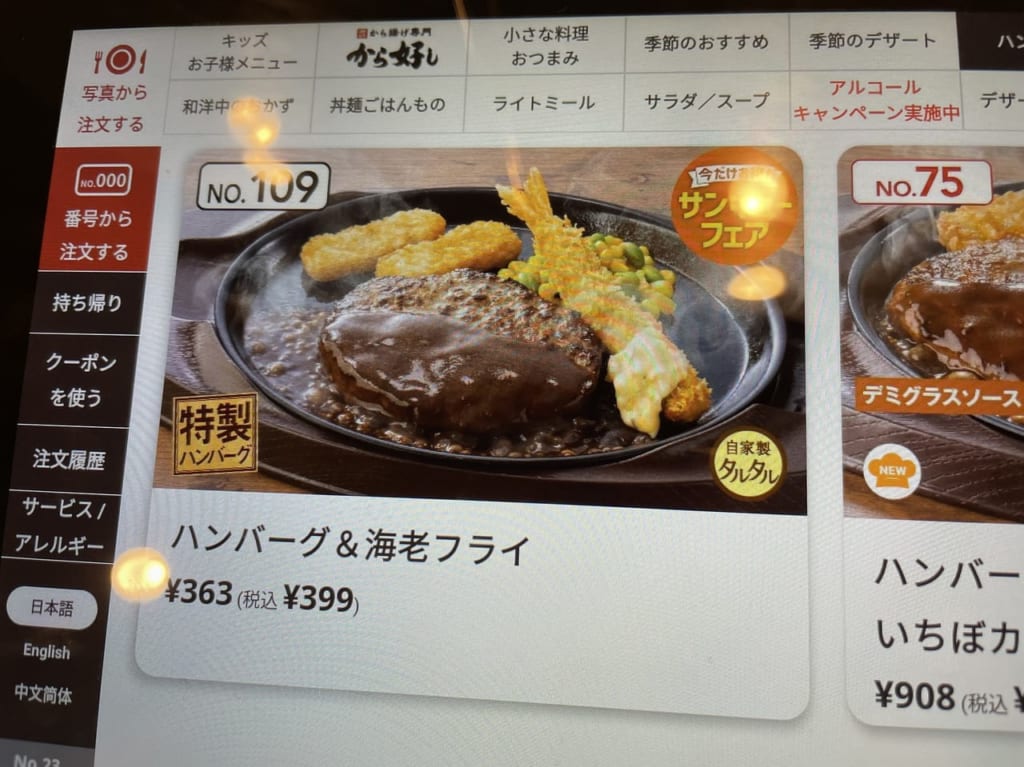Set language to 日本語
Viewport: 1024px width, 767px height.
tap(52, 608)
